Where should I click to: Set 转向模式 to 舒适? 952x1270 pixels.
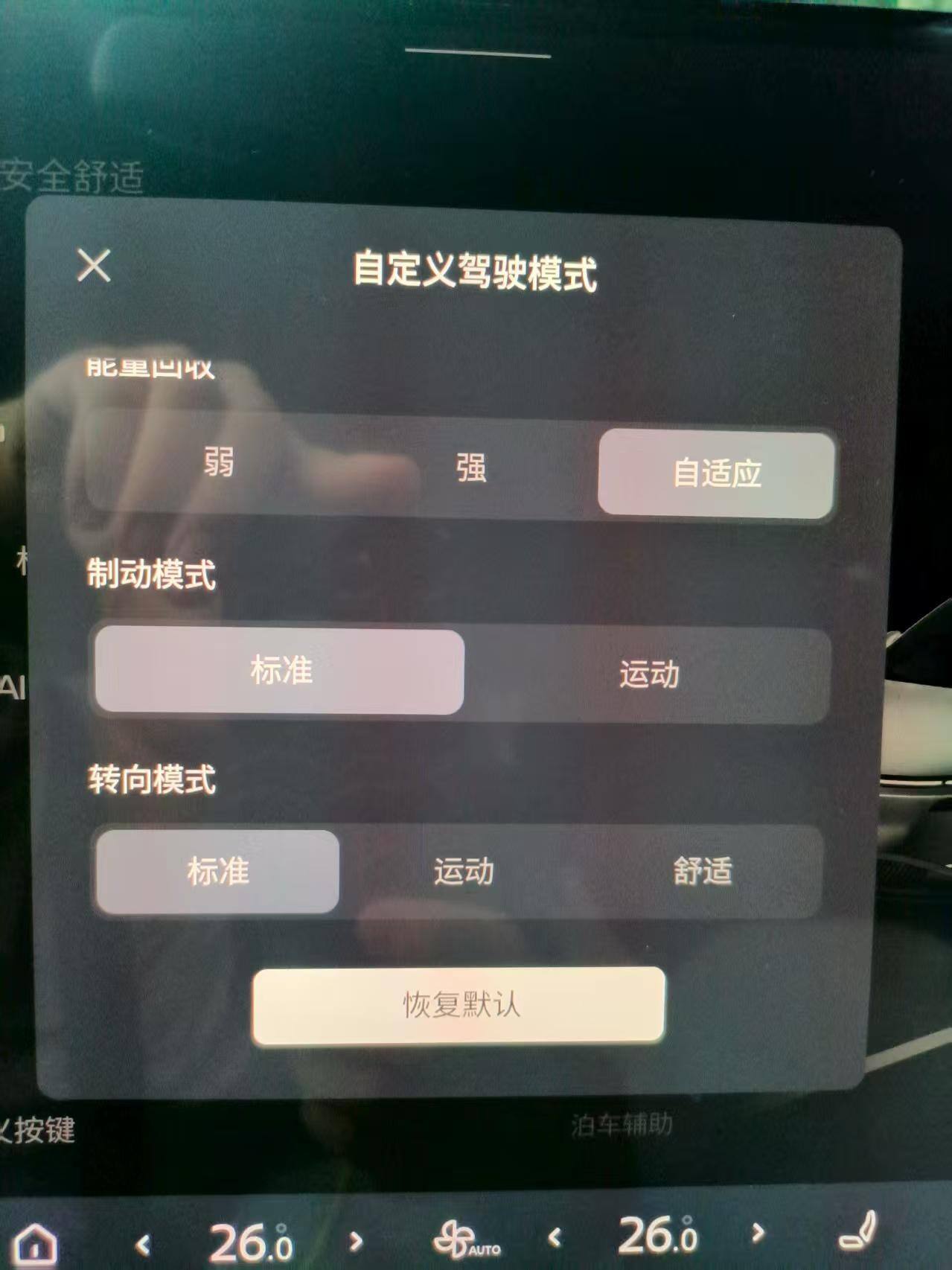pos(702,871)
